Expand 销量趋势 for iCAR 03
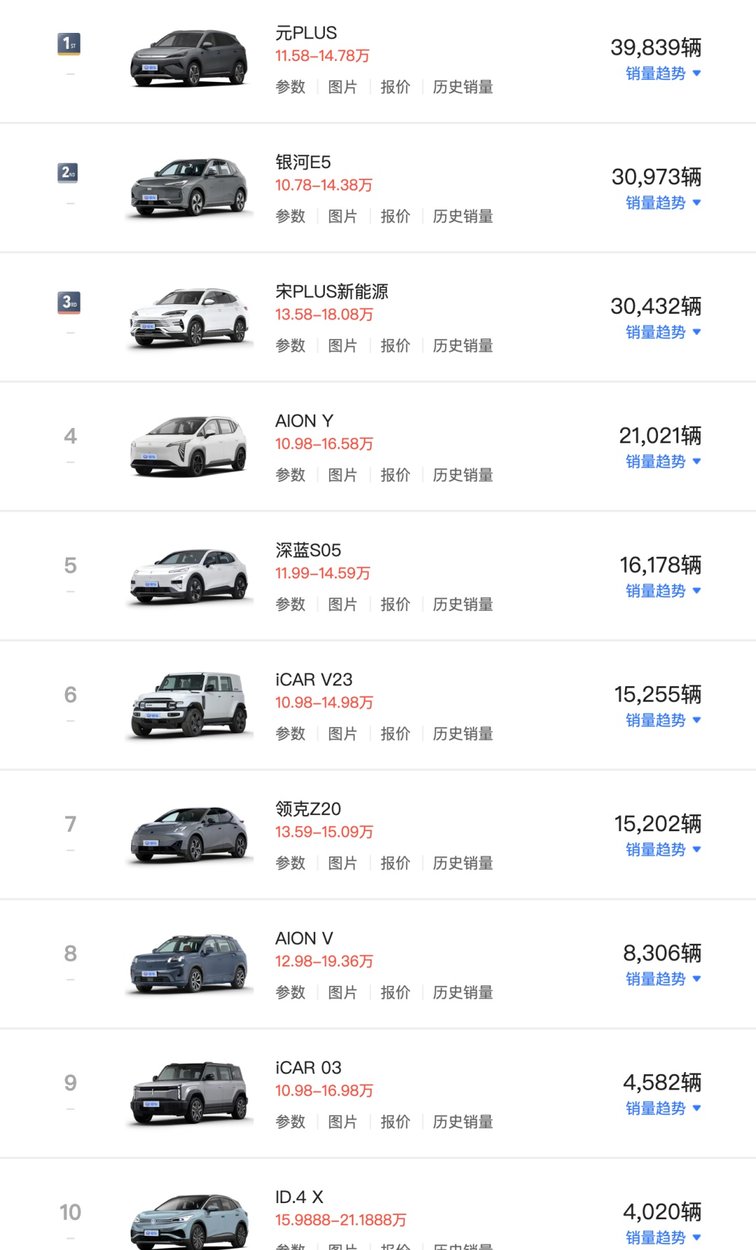Image resolution: width=756 pixels, height=1250 pixels. tap(663, 1108)
